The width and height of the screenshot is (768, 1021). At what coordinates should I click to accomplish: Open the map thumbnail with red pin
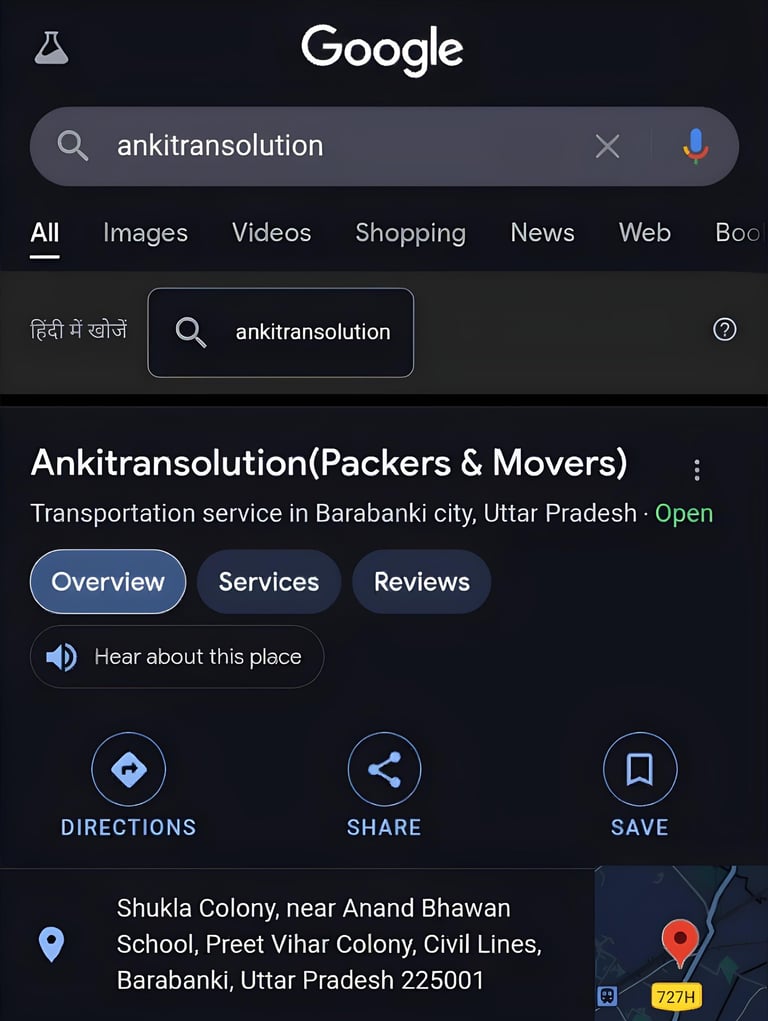click(680, 942)
